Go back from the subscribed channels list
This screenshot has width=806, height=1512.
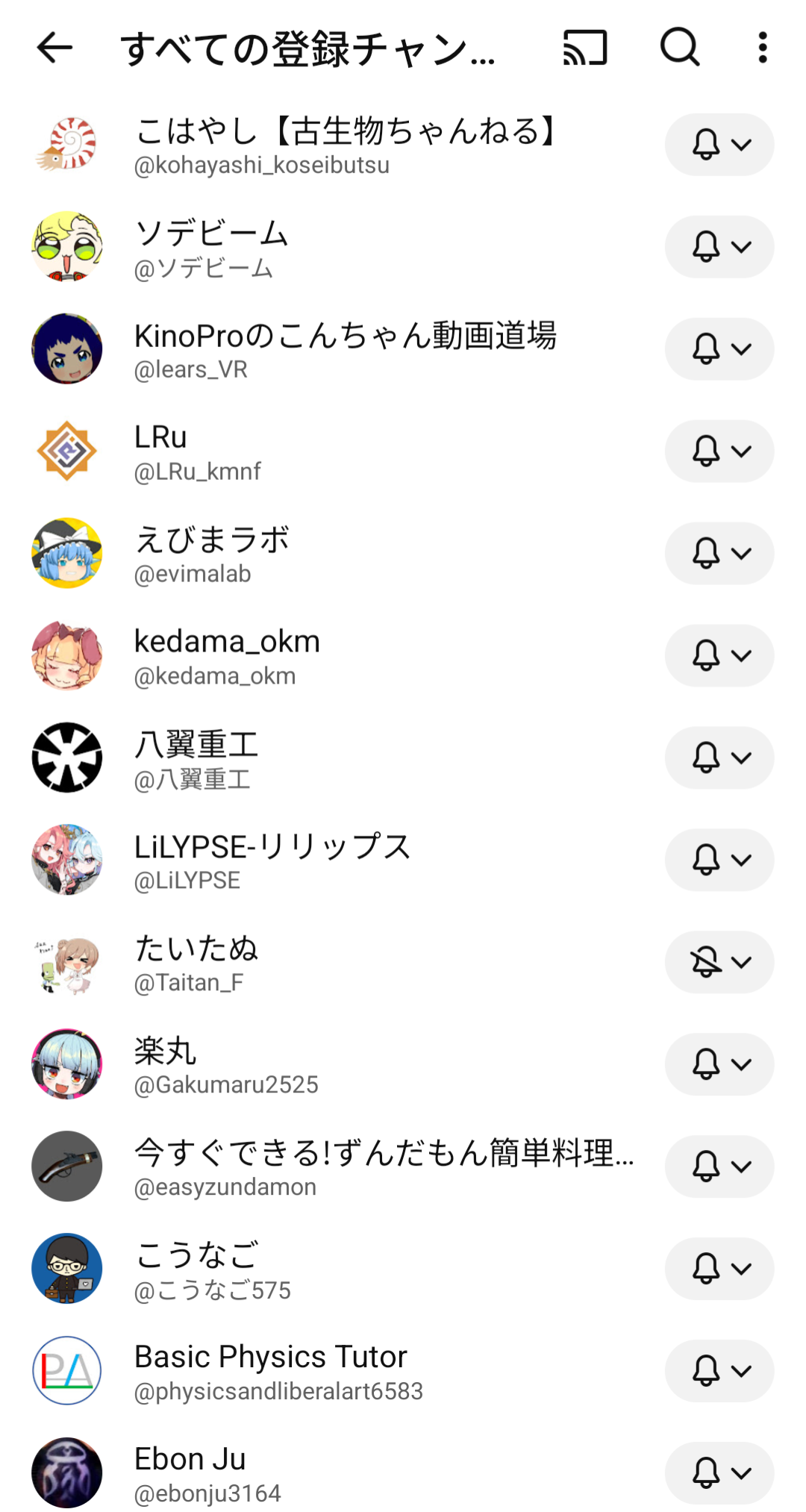pos(54,48)
